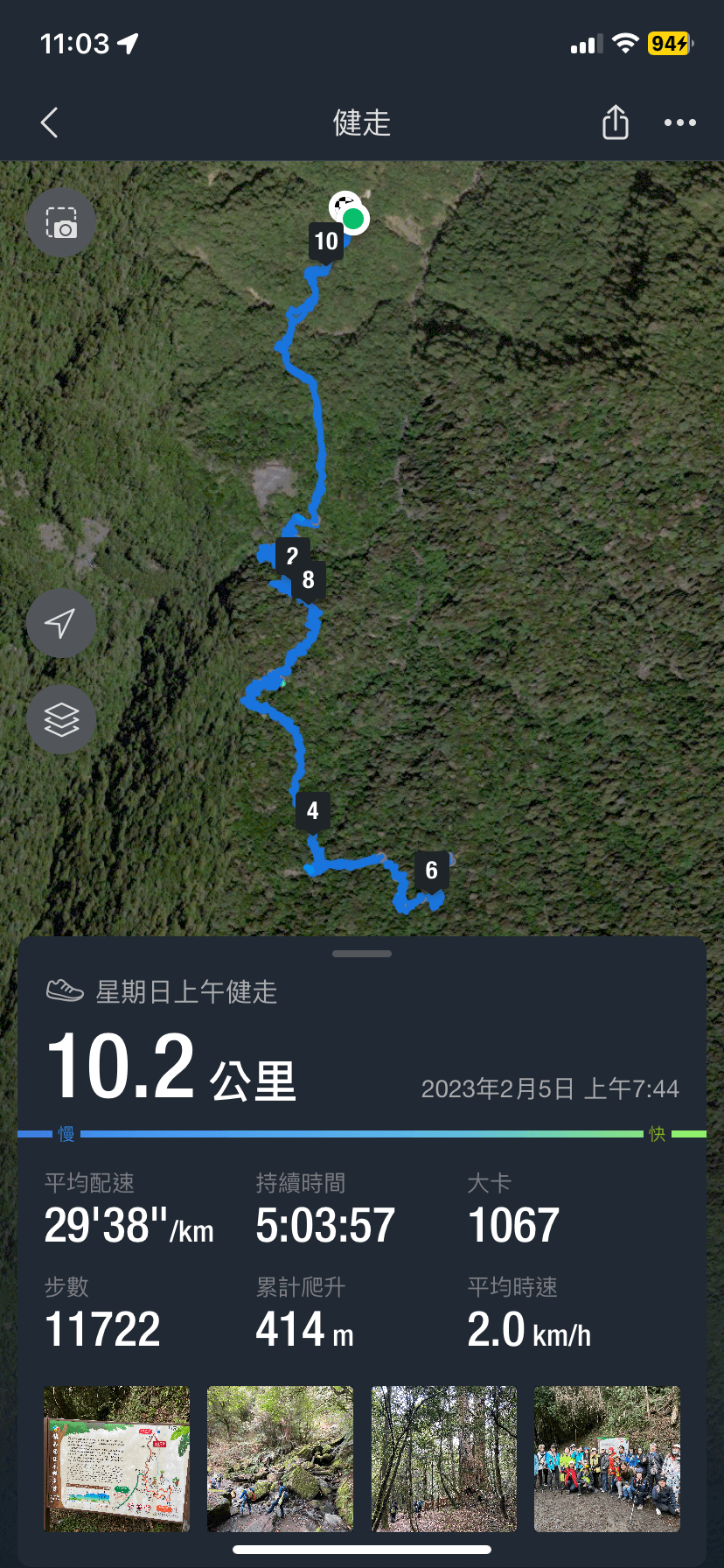The image size is (724, 1568).
Task: Go back from the 健走 screen
Action: tap(50, 123)
